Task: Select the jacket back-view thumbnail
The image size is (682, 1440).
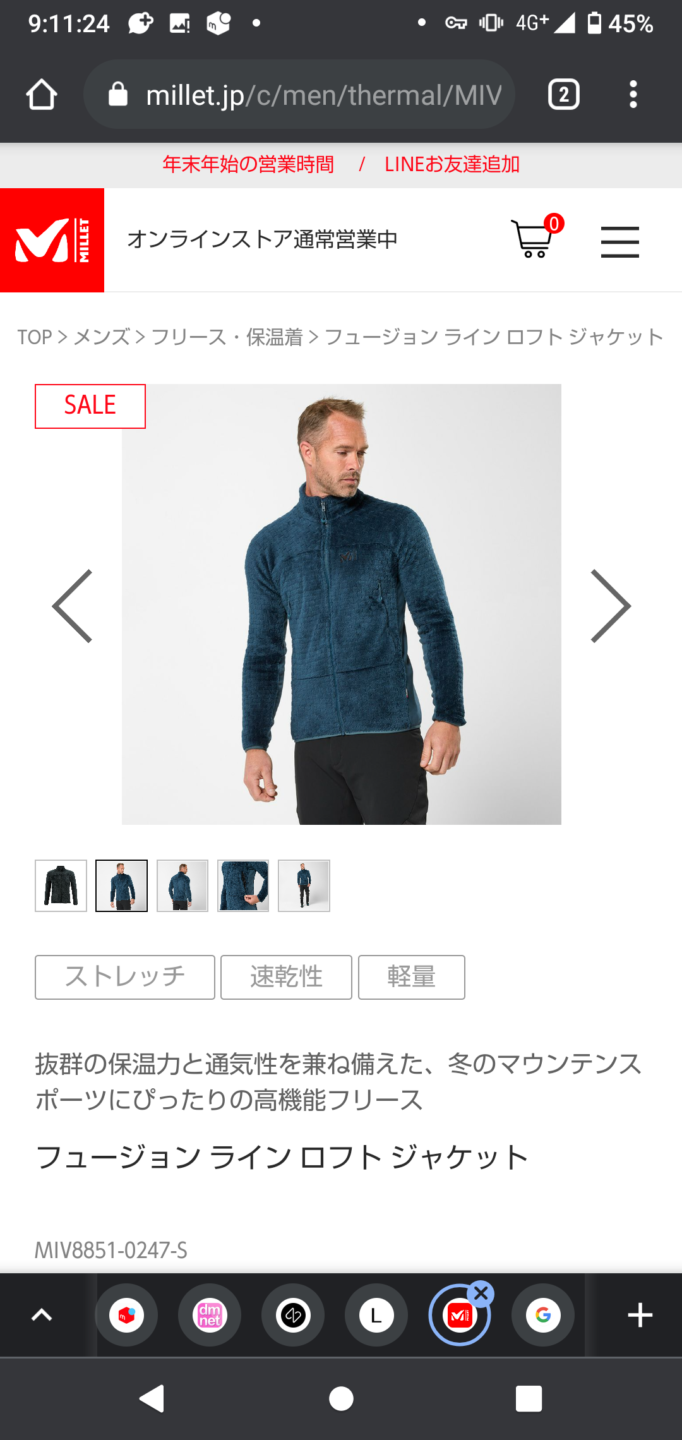Action: pyautogui.click(x=183, y=886)
